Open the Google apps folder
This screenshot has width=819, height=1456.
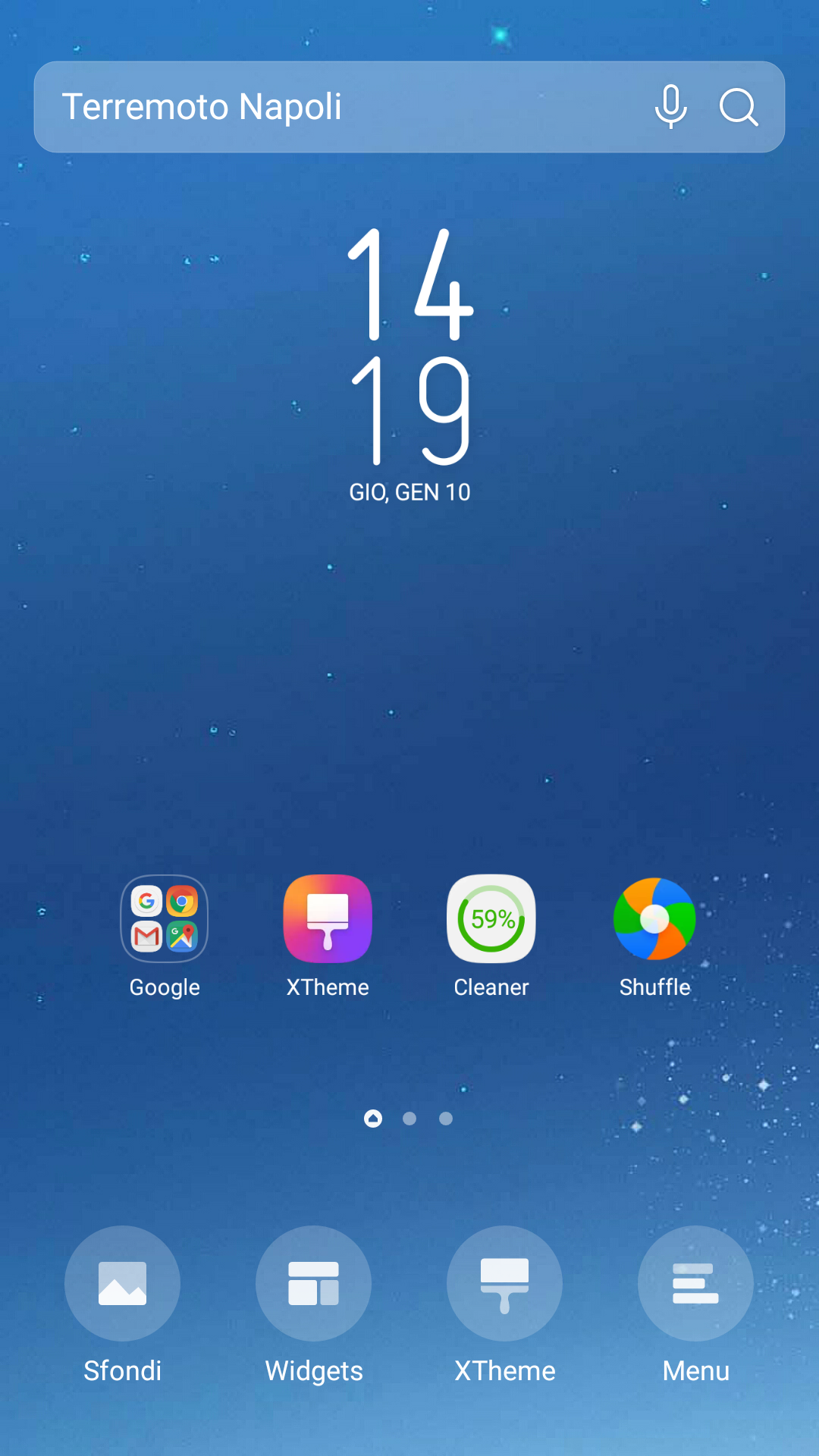[165, 918]
